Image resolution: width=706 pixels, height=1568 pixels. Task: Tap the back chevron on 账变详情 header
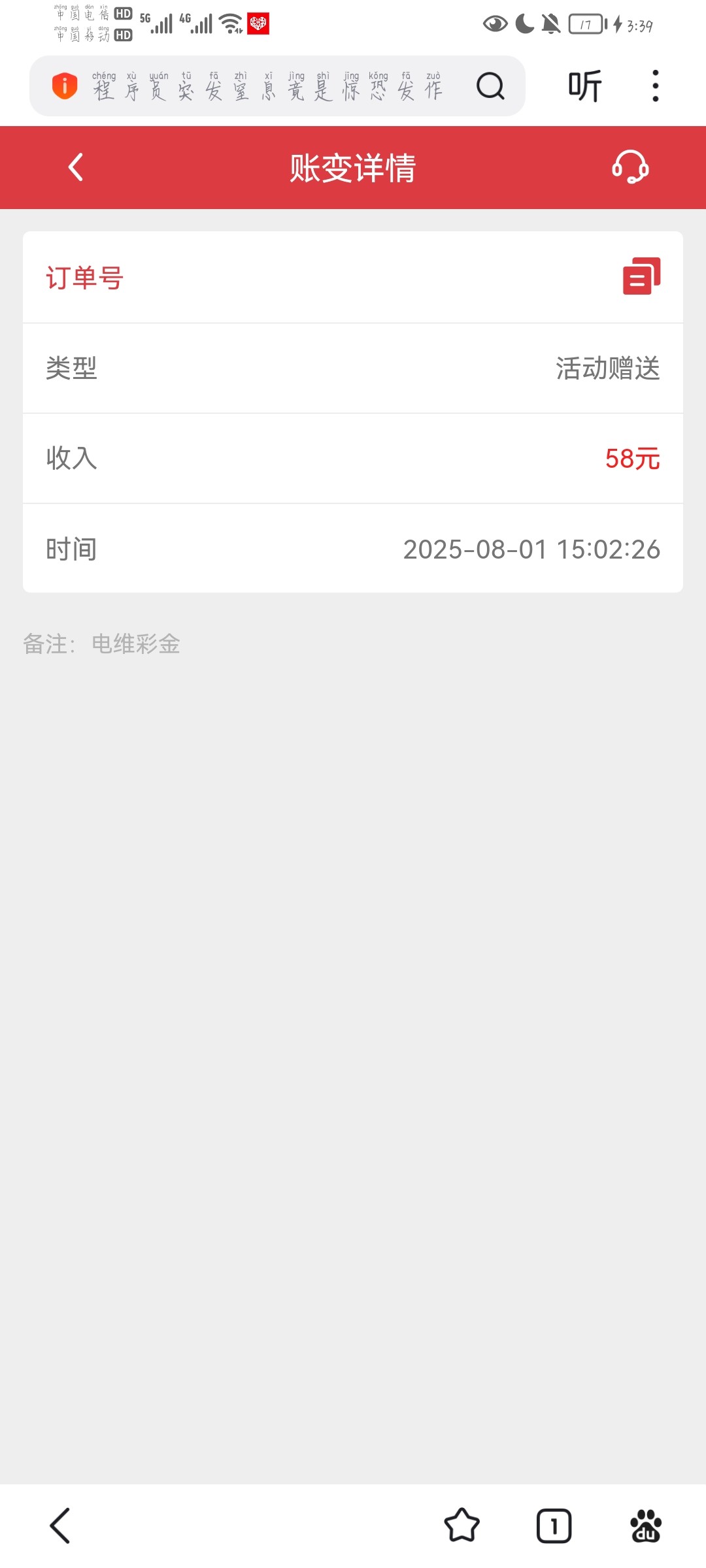pos(74,167)
